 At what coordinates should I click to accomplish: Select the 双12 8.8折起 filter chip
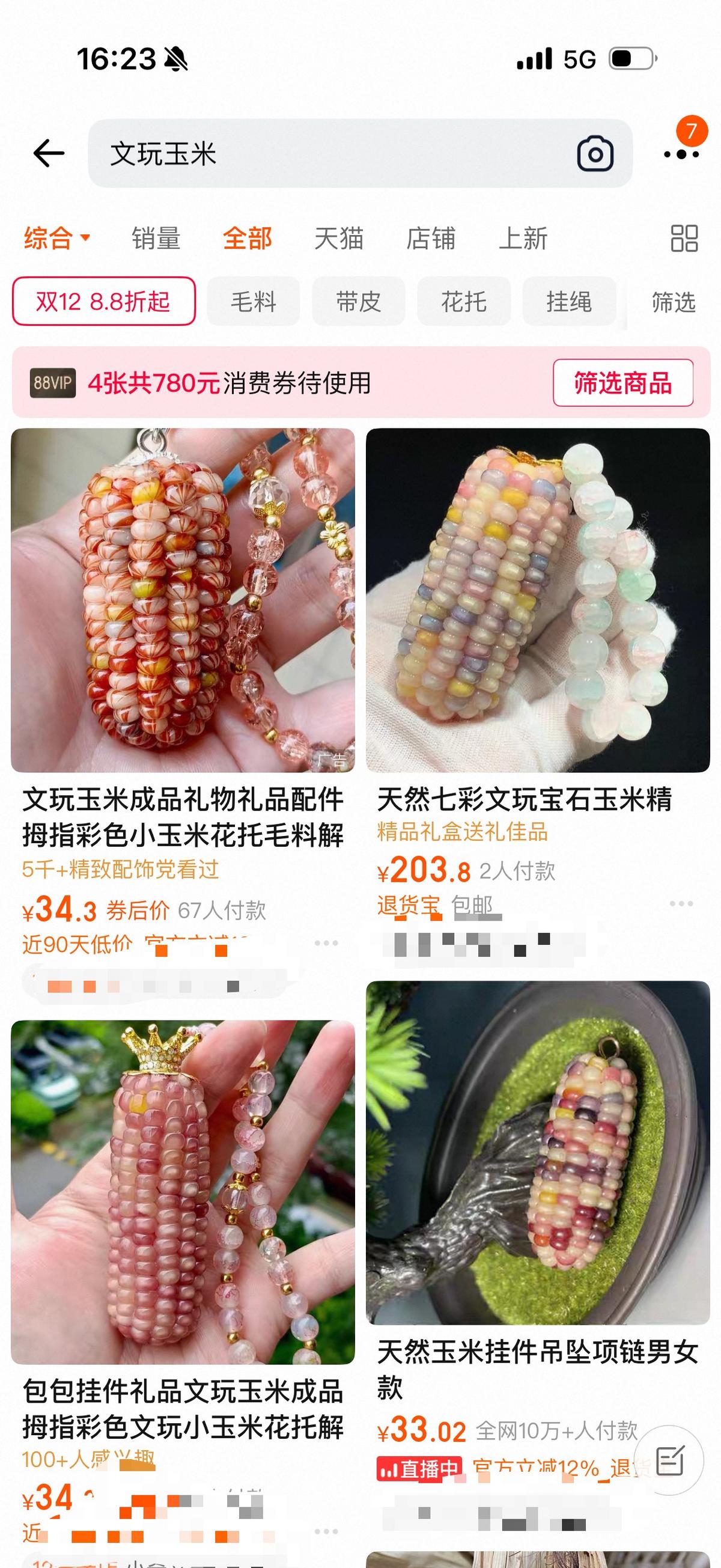pyautogui.click(x=103, y=301)
